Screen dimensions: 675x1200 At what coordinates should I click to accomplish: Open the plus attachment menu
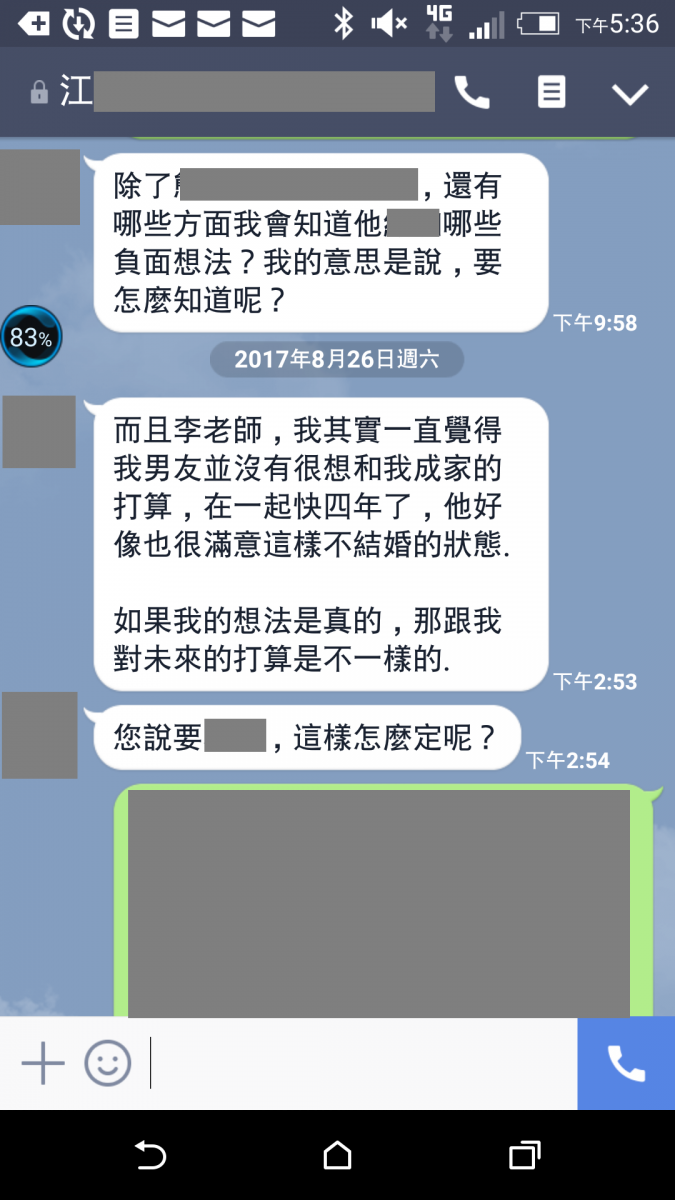(x=43, y=1063)
